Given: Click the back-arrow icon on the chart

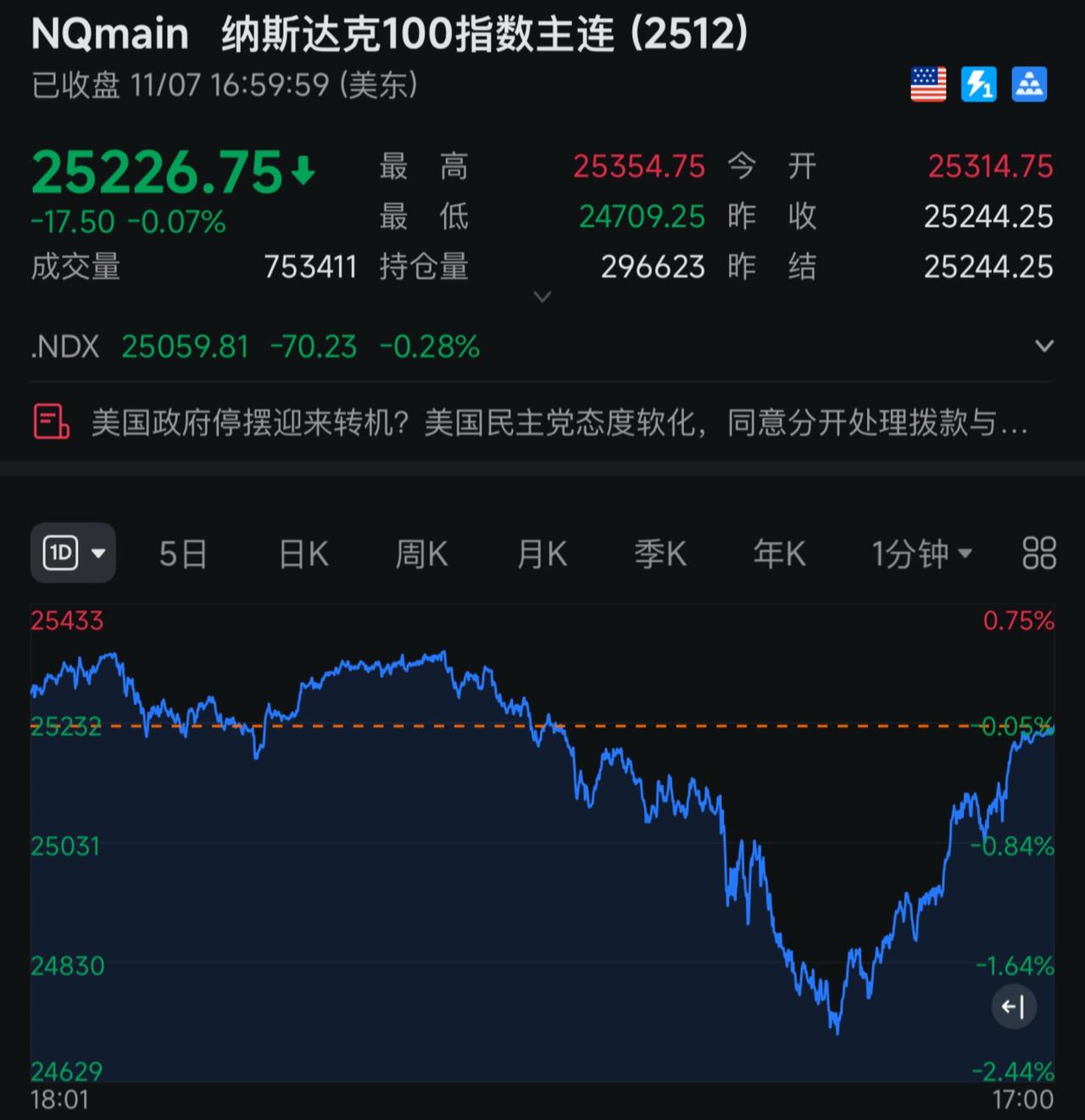Looking at the screenshot, I should coord(1015,1006).
